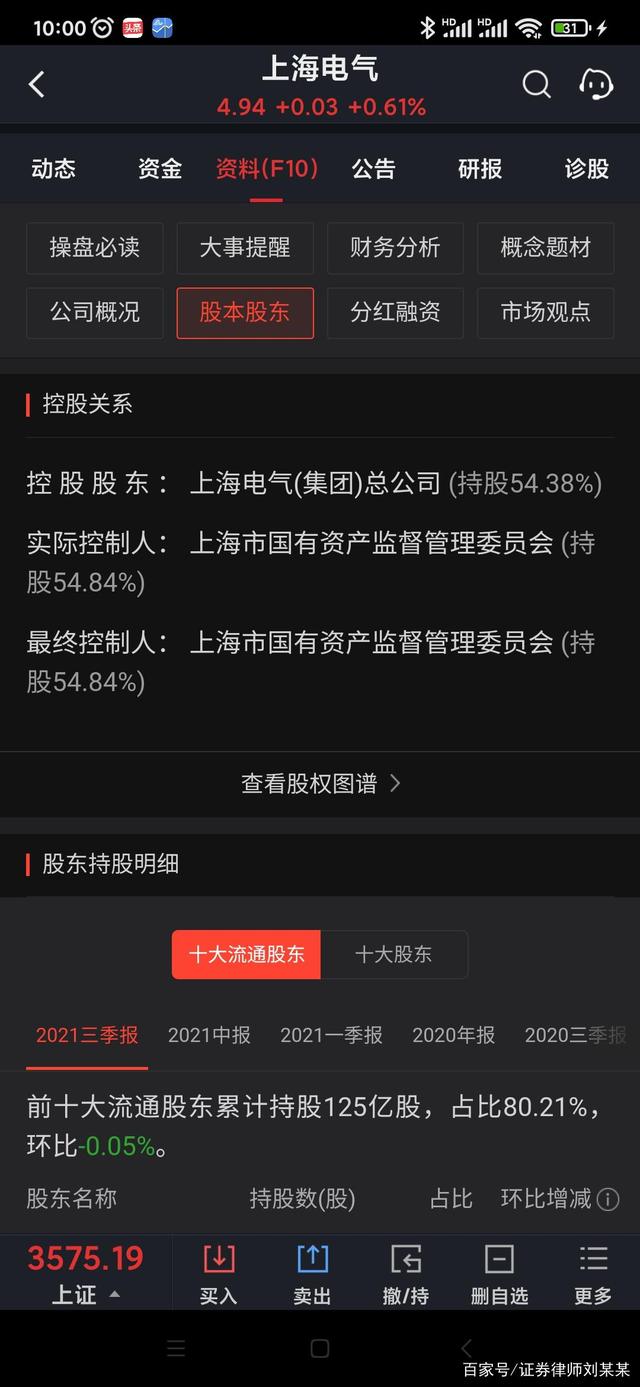This screenshot has width=640, height=1387.
Task: Switch to the 资金 tab
Action: tap(160, 169)
